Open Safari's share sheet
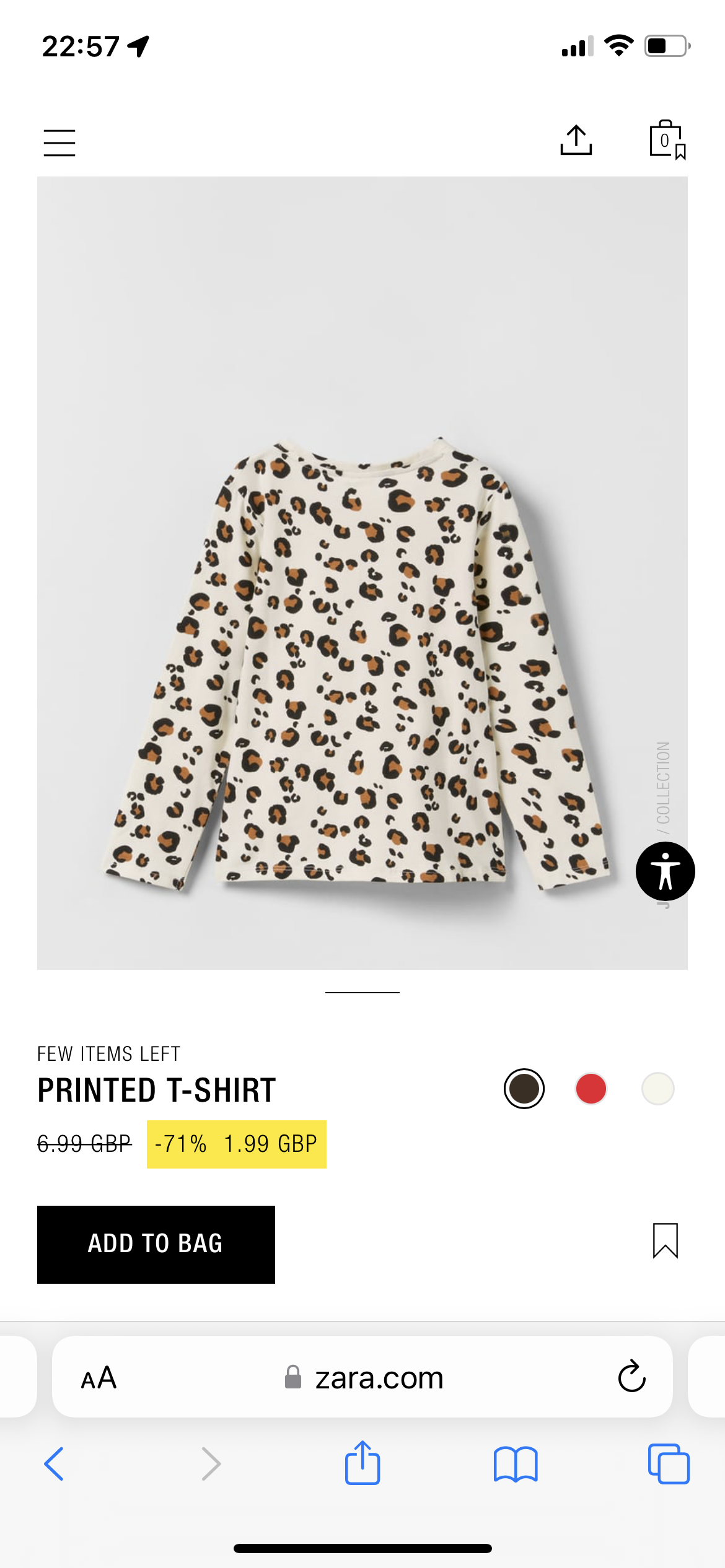 (362, 1462)
